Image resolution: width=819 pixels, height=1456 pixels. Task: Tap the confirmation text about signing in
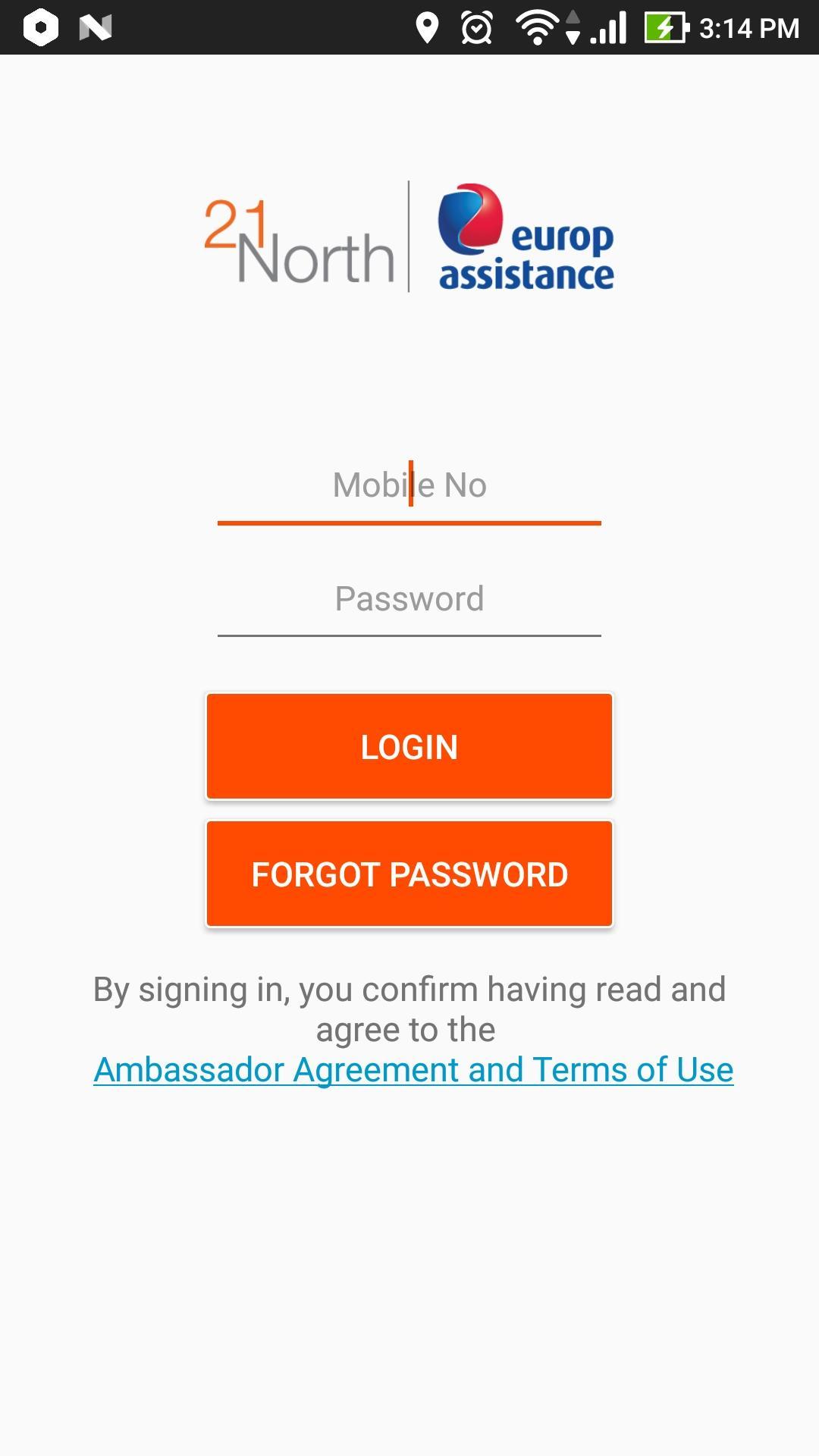tap(409, 1009)
